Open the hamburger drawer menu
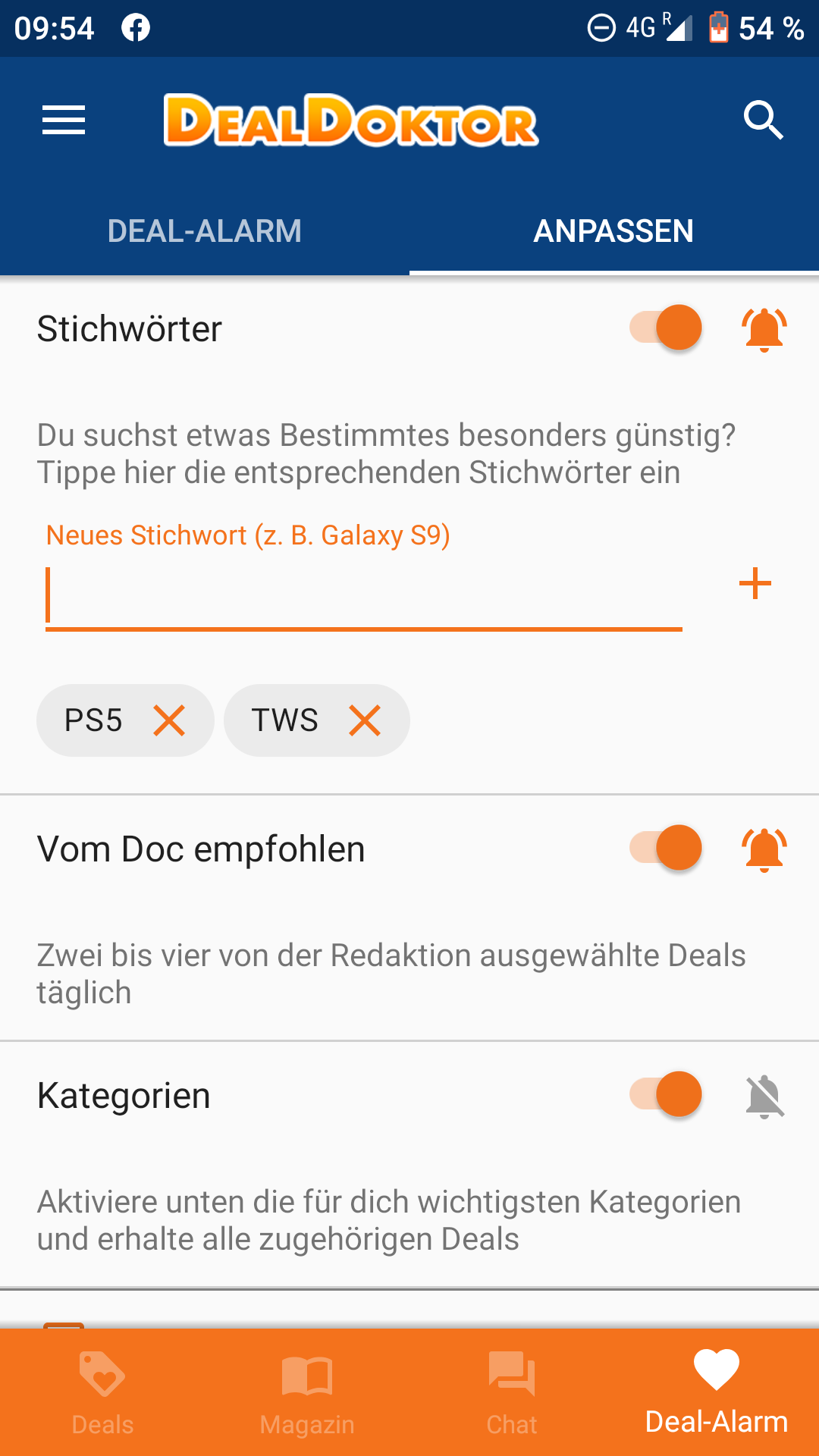This screenshot has width=819, height=1456. (64, 121)
